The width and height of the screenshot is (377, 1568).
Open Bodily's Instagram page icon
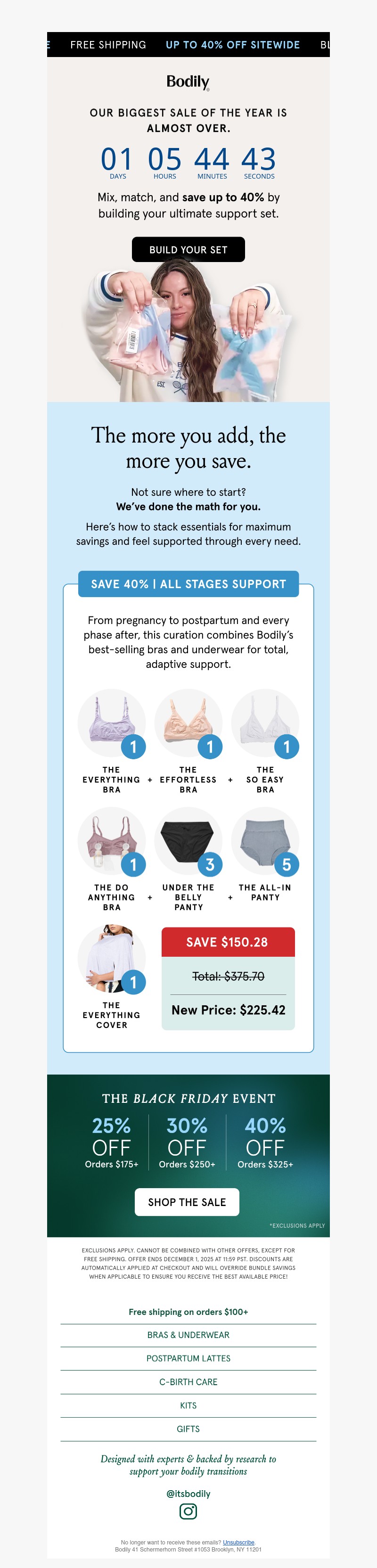(x=188, y=1511)
